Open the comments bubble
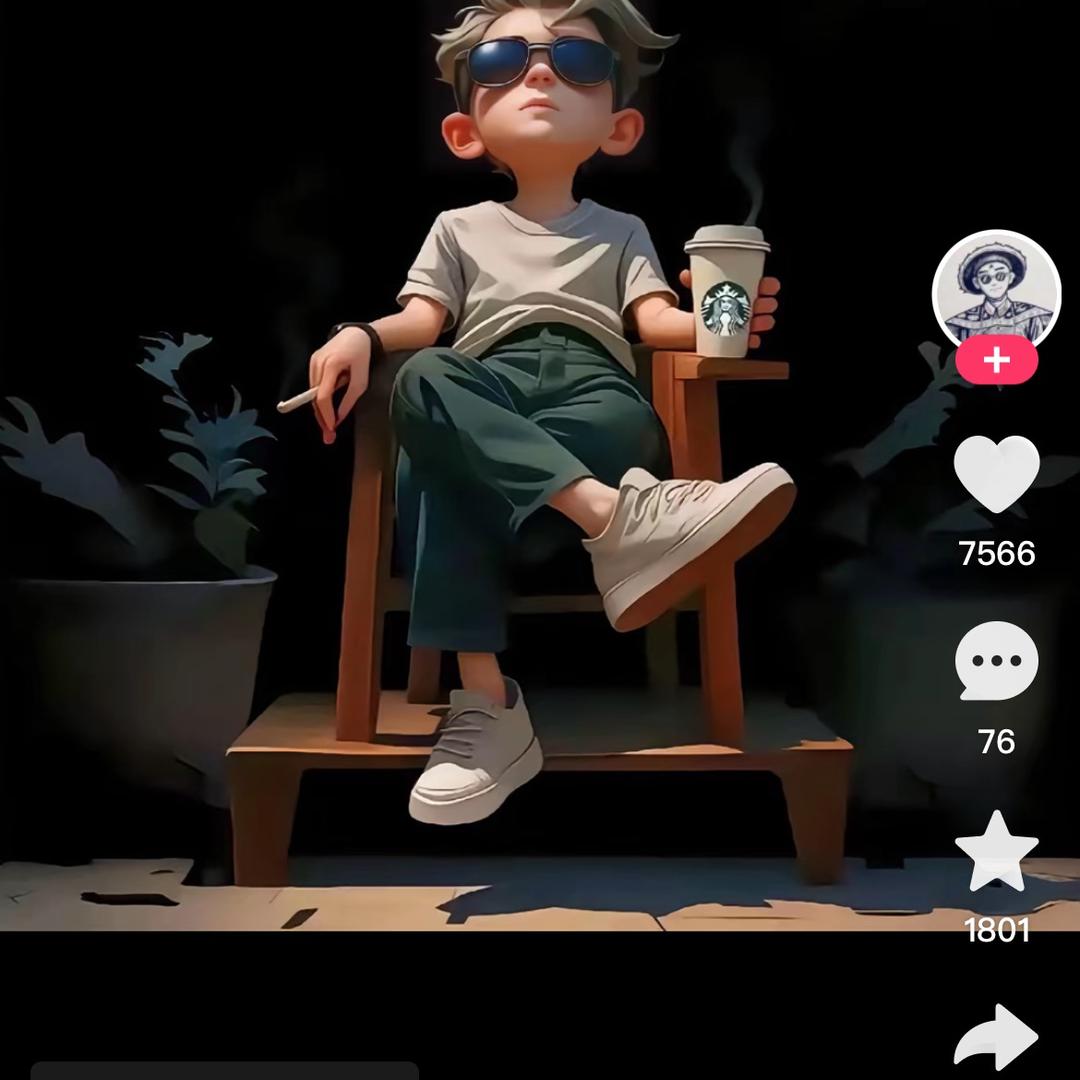 coord(996,661)
